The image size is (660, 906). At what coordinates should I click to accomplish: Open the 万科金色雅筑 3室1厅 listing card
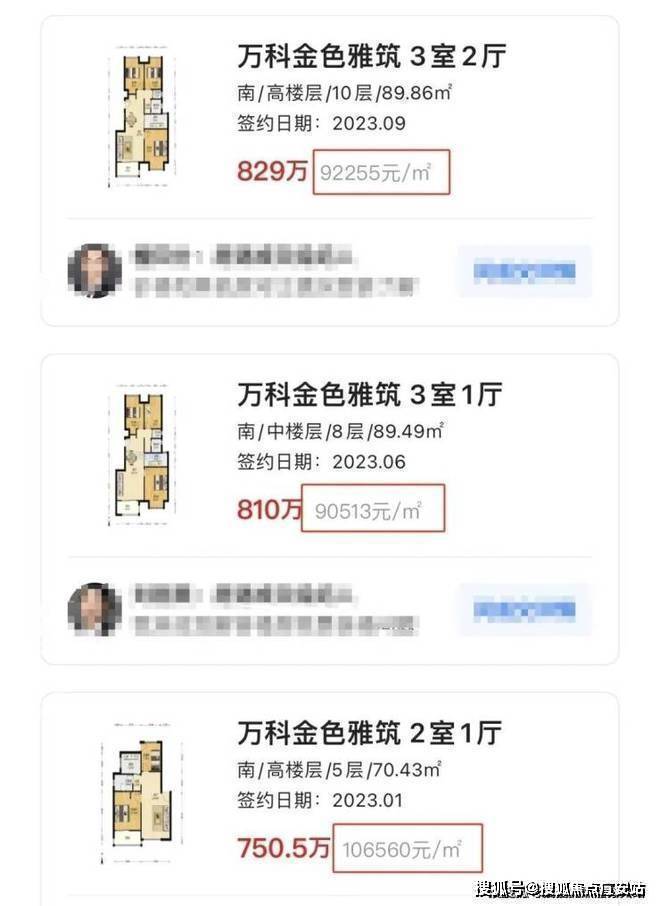(370, 394)
